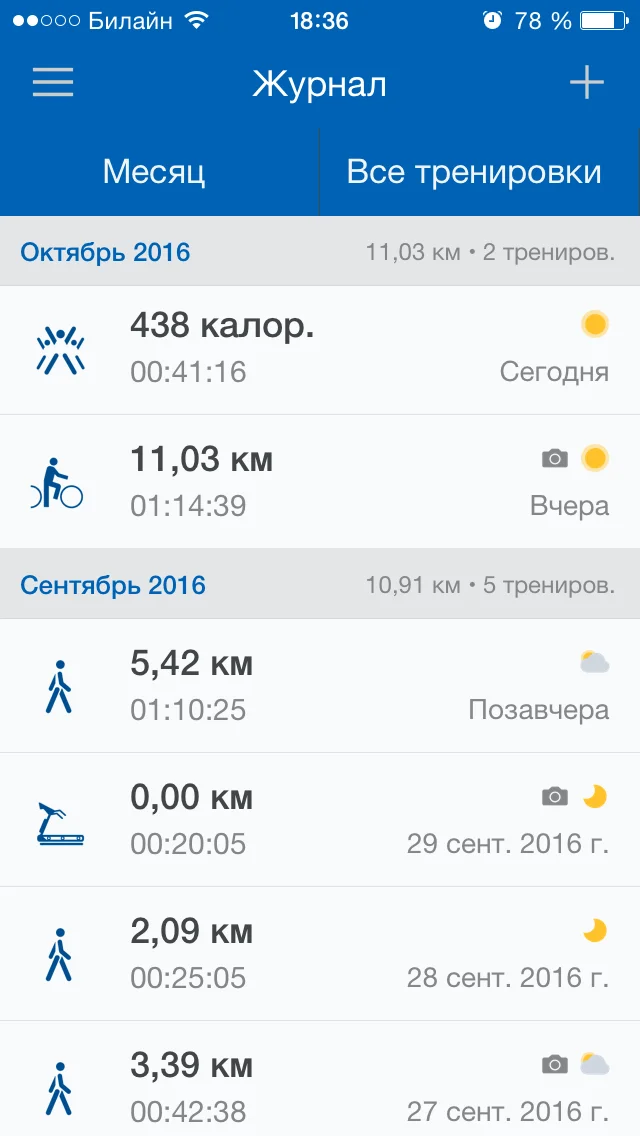Open the 2,09 км walk entry
The width and height of the screenshot is (640, 1136).
click(320, 954)
